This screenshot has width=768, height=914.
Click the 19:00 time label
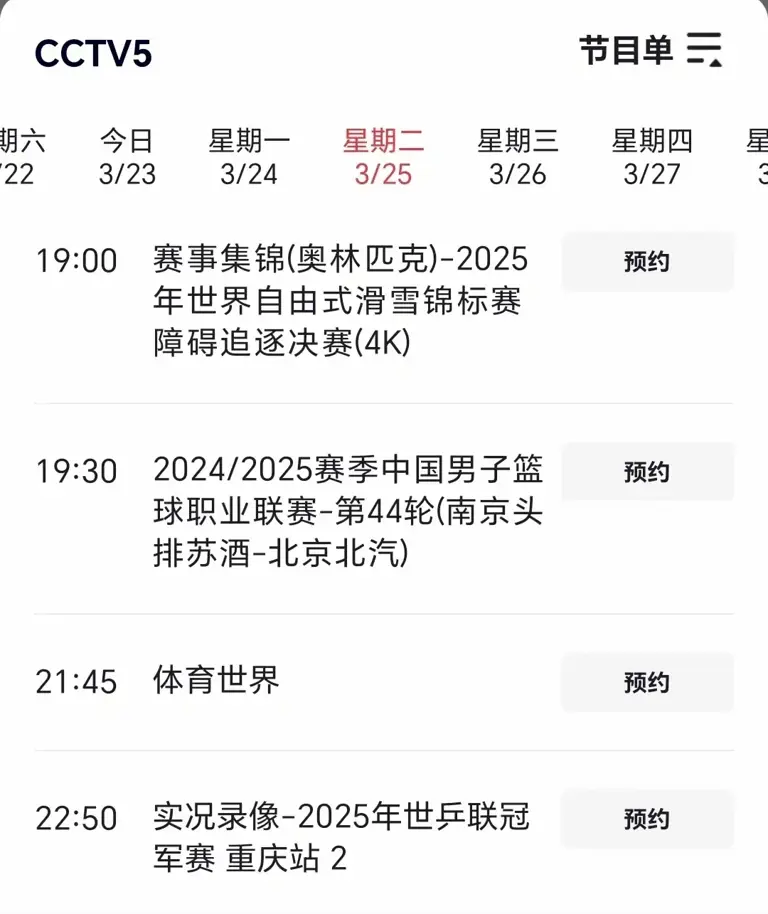78,261
